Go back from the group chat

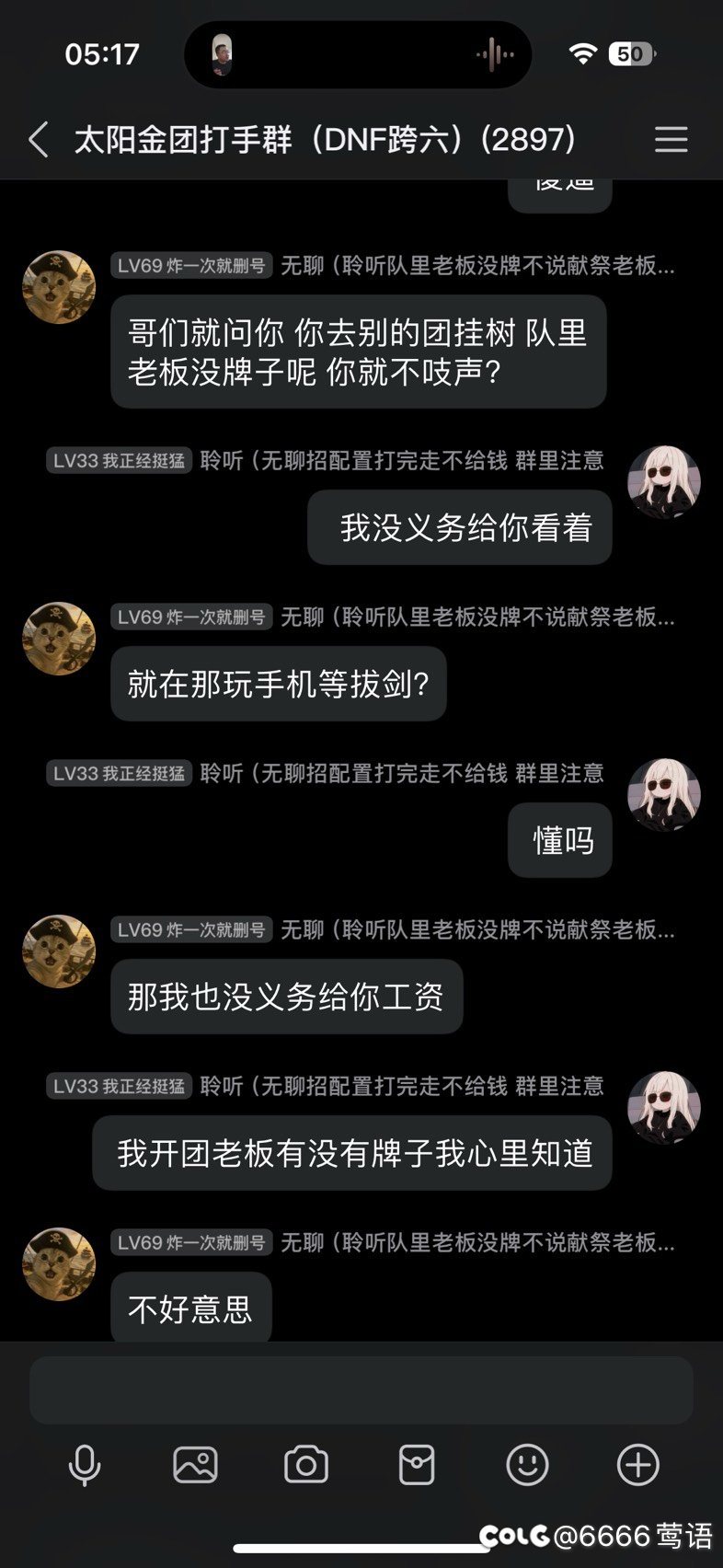point(38,140)
